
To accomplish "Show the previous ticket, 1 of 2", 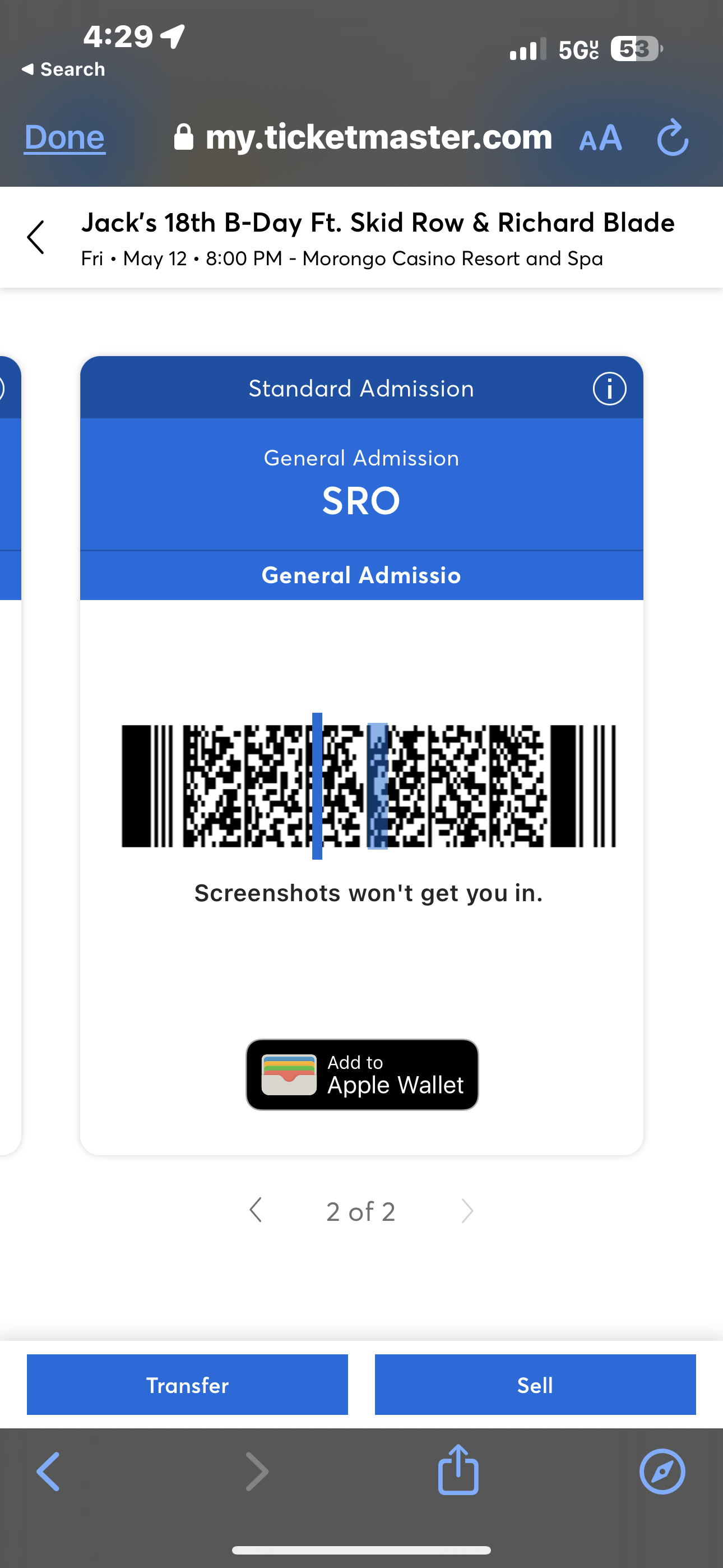I will [x=256, y=1210].
